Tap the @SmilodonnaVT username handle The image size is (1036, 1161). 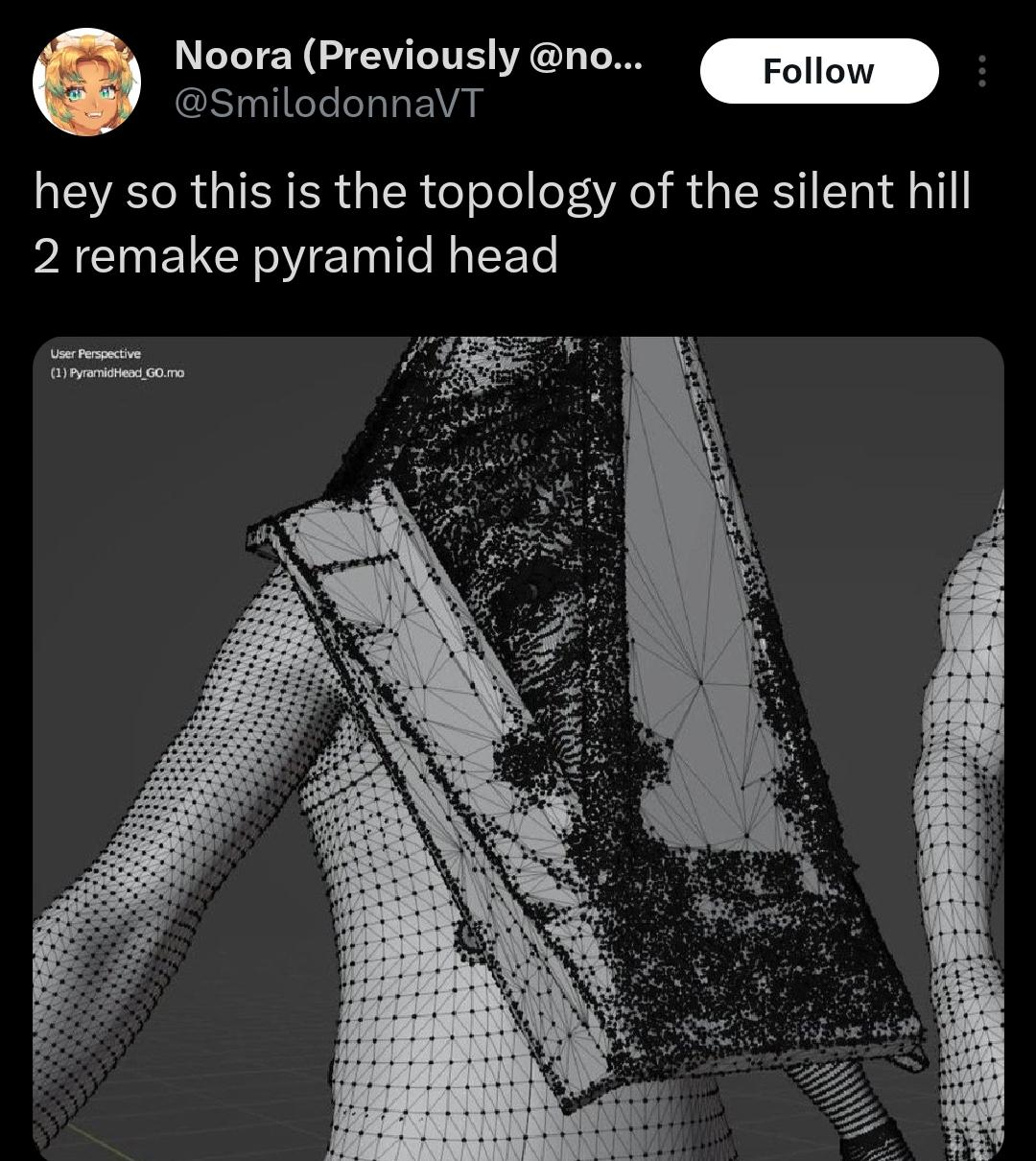pyautogui.click(x=325, y=102)
